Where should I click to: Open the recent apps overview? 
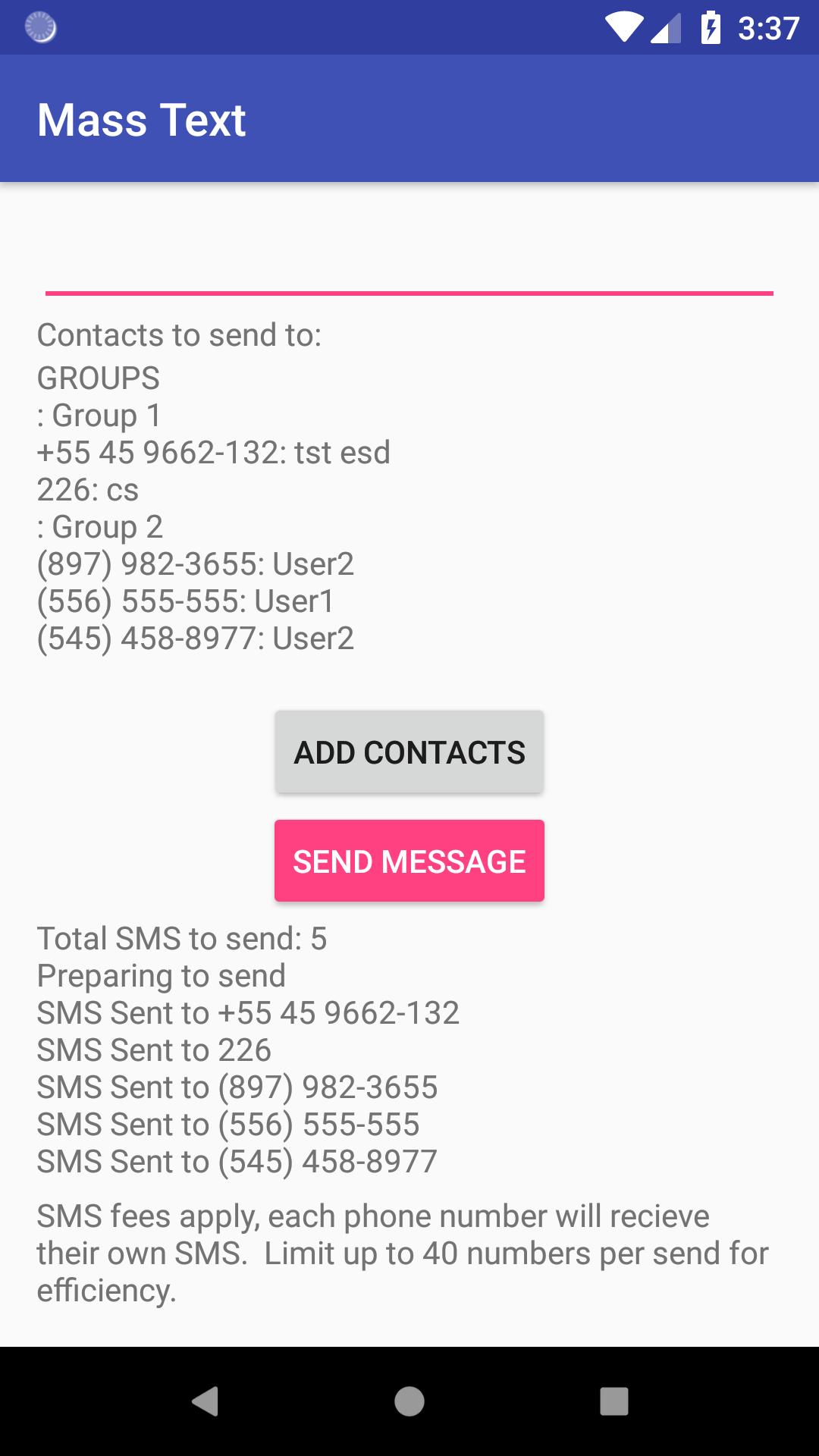point(614,1401)
